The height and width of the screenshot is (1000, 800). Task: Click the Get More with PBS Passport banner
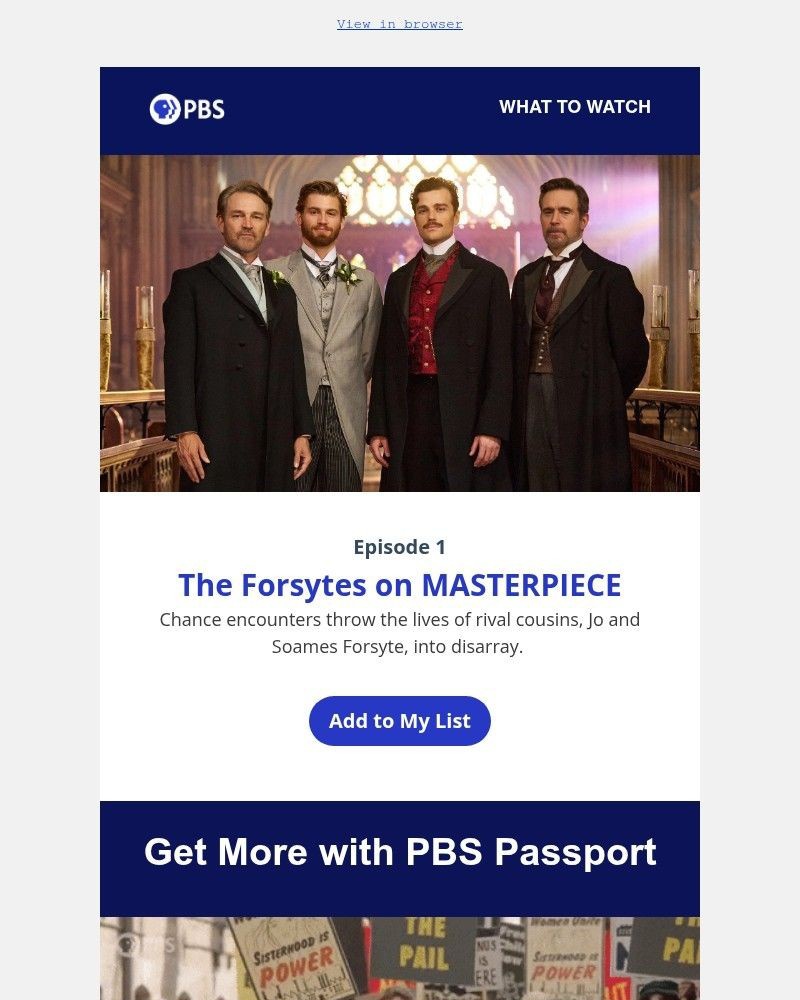pos(399,852)
